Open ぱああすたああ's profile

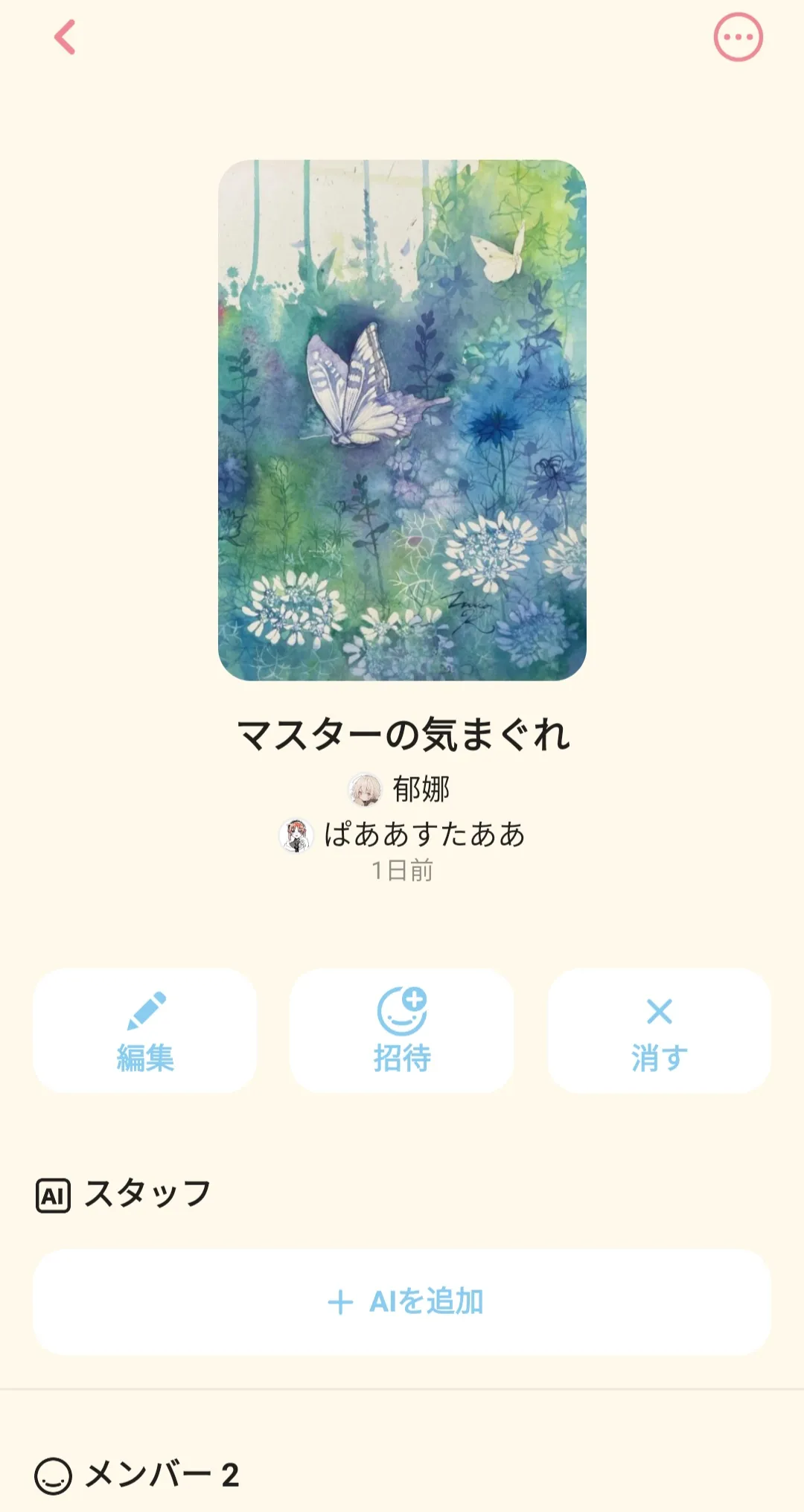(402, 835)
